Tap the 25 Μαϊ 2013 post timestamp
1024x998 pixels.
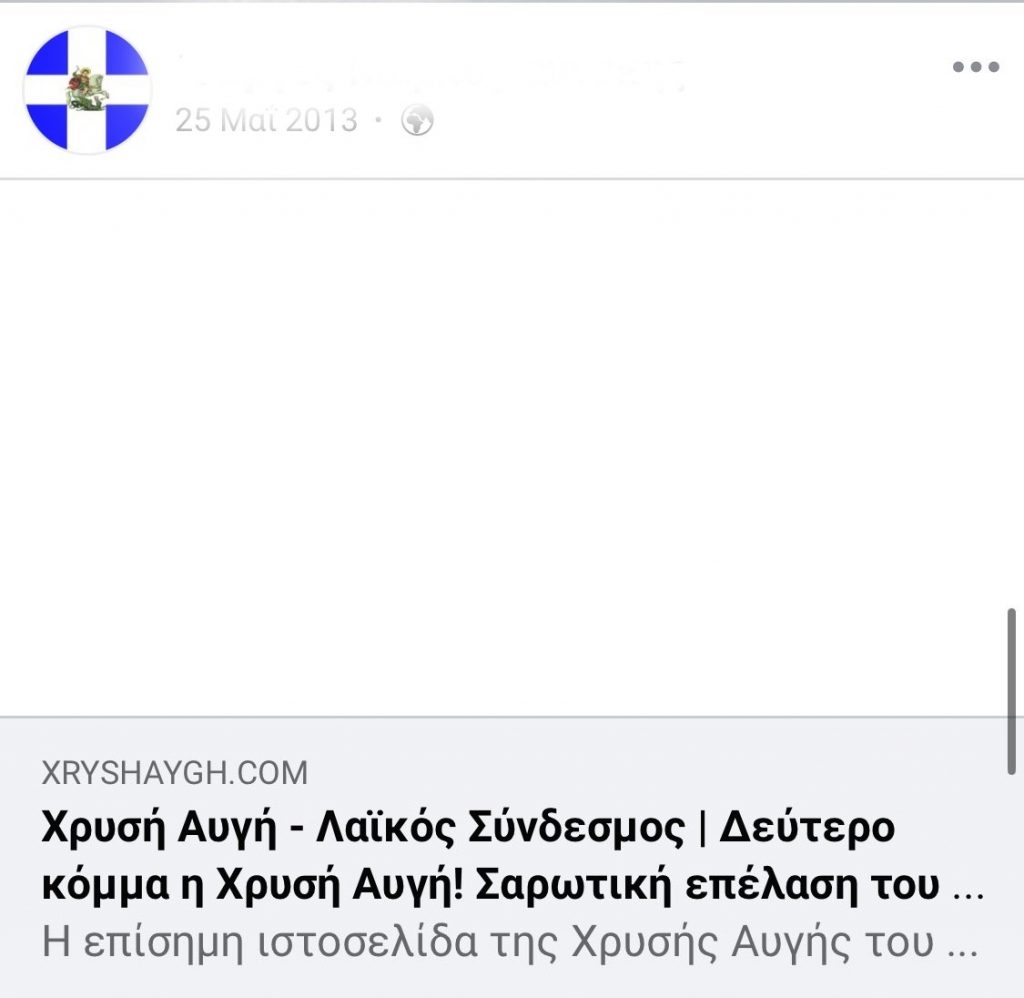[x=266, y=121]
